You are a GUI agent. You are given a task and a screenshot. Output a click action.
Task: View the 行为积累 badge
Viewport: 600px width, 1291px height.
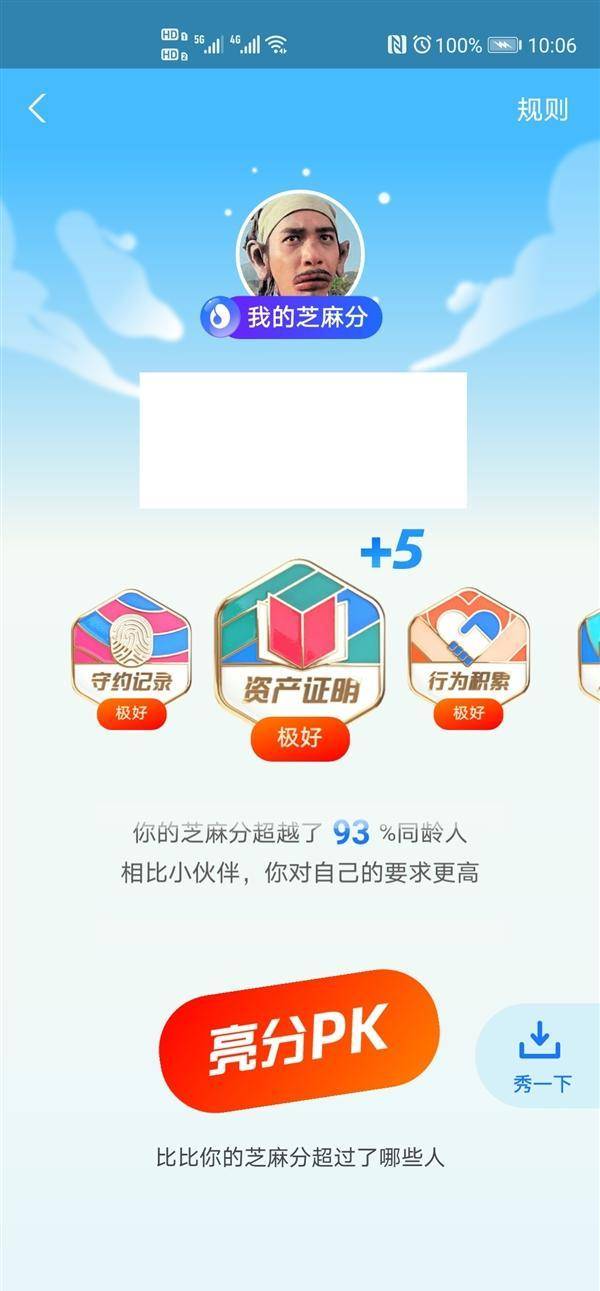468,651
